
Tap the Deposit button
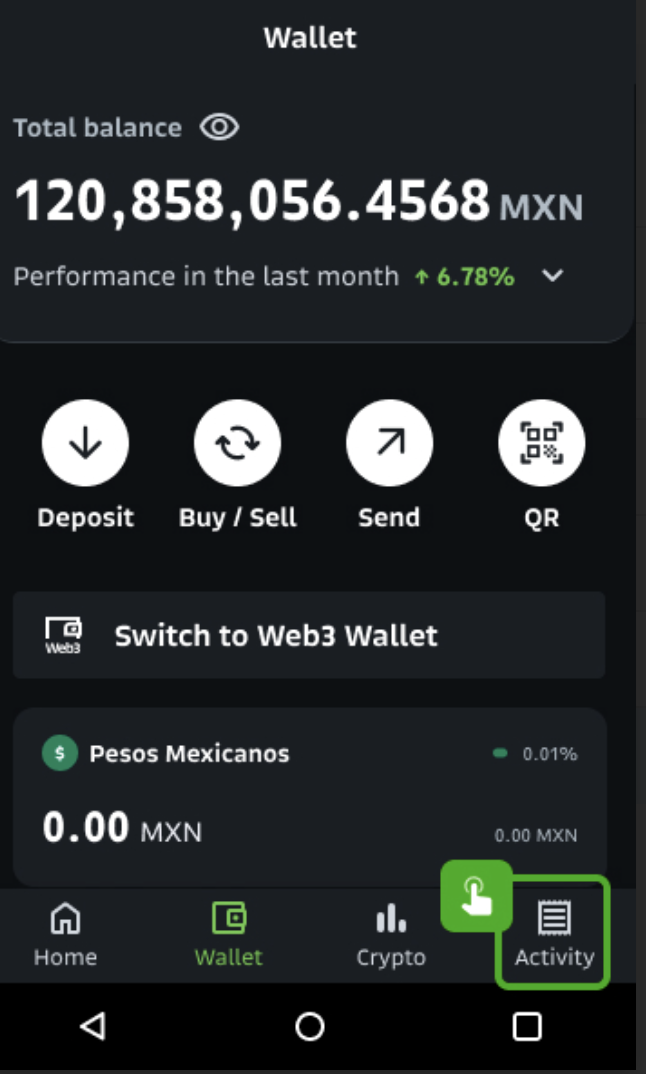click(x=85, y=442)
